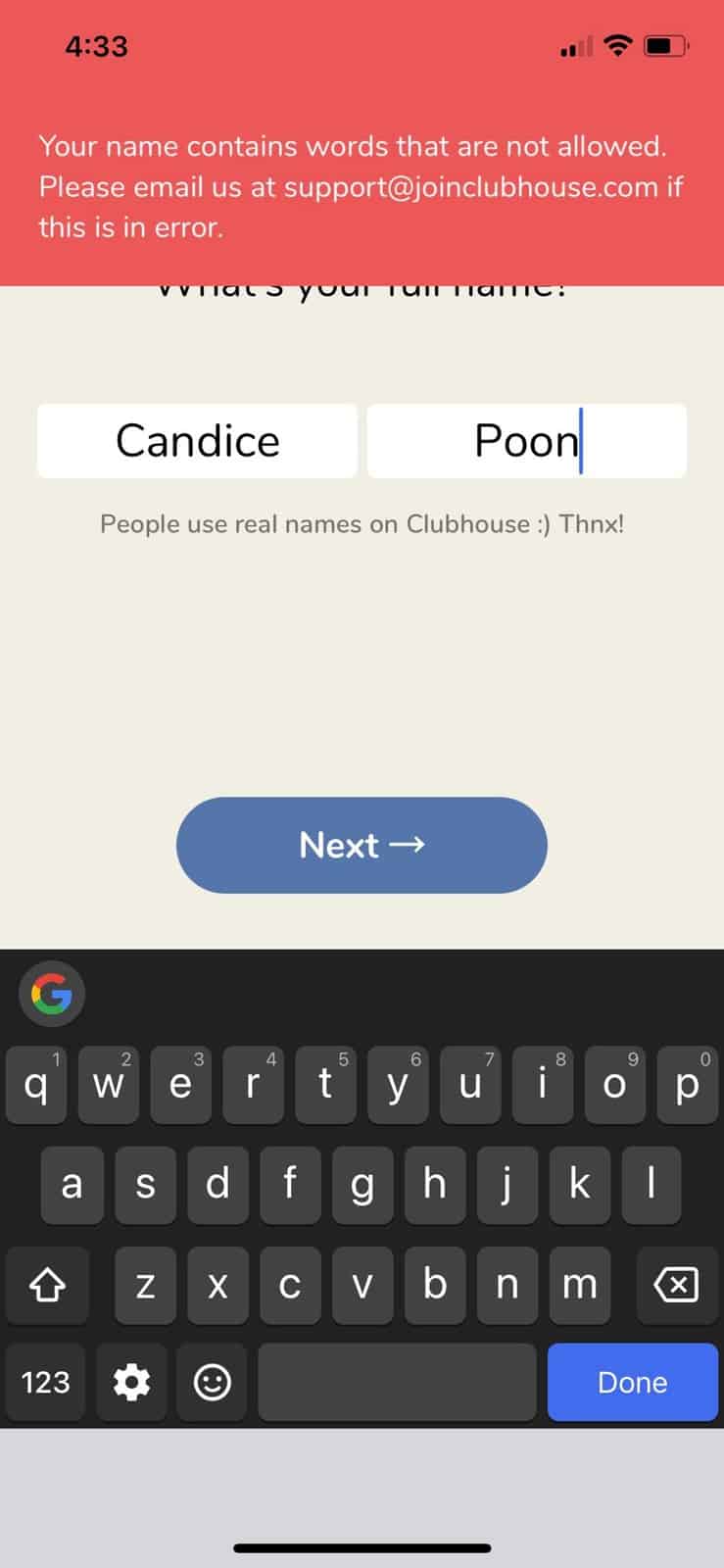Tap the space bar

(x=397, y=1382)
